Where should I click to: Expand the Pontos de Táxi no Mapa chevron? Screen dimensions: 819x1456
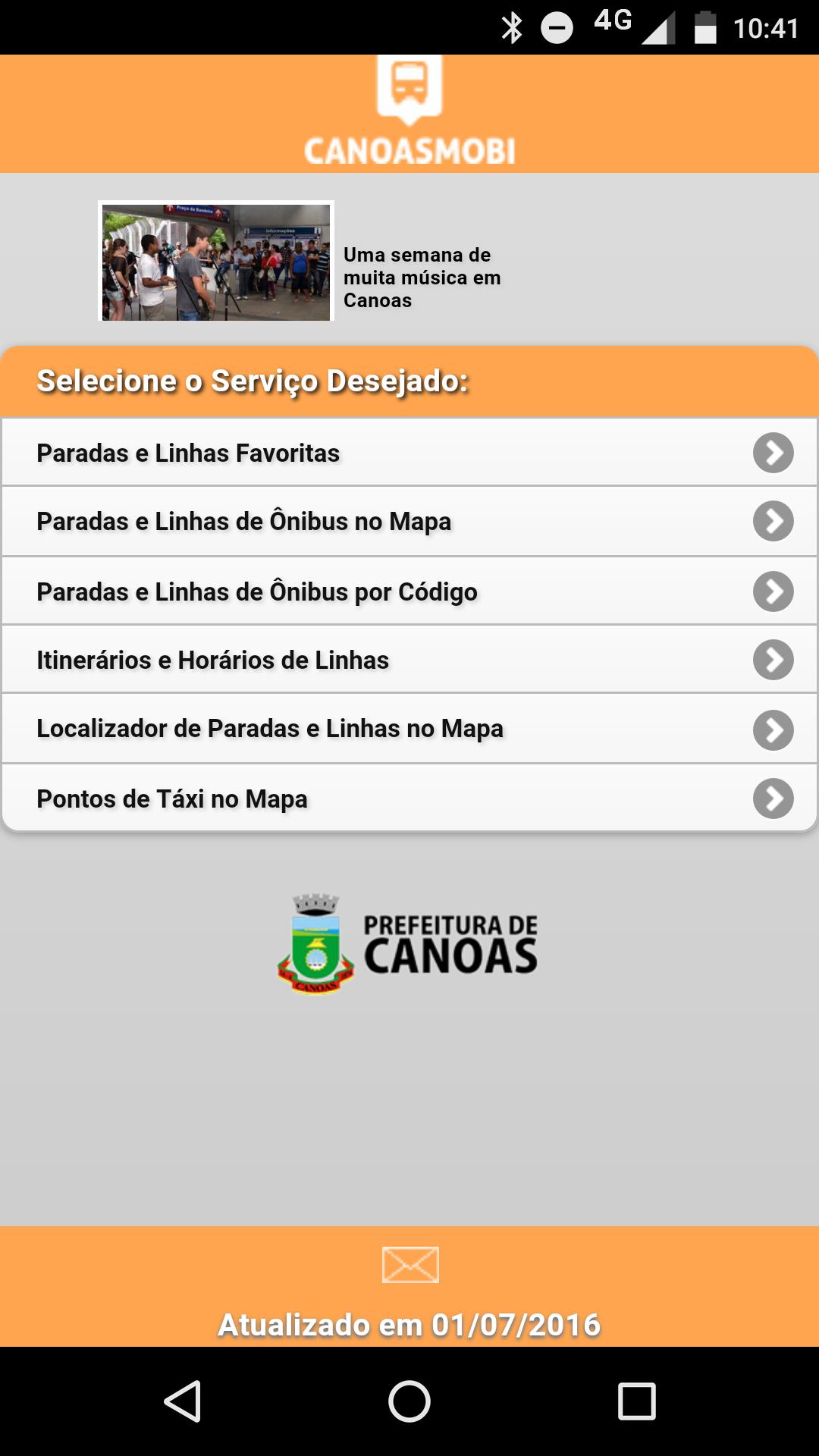773,799
